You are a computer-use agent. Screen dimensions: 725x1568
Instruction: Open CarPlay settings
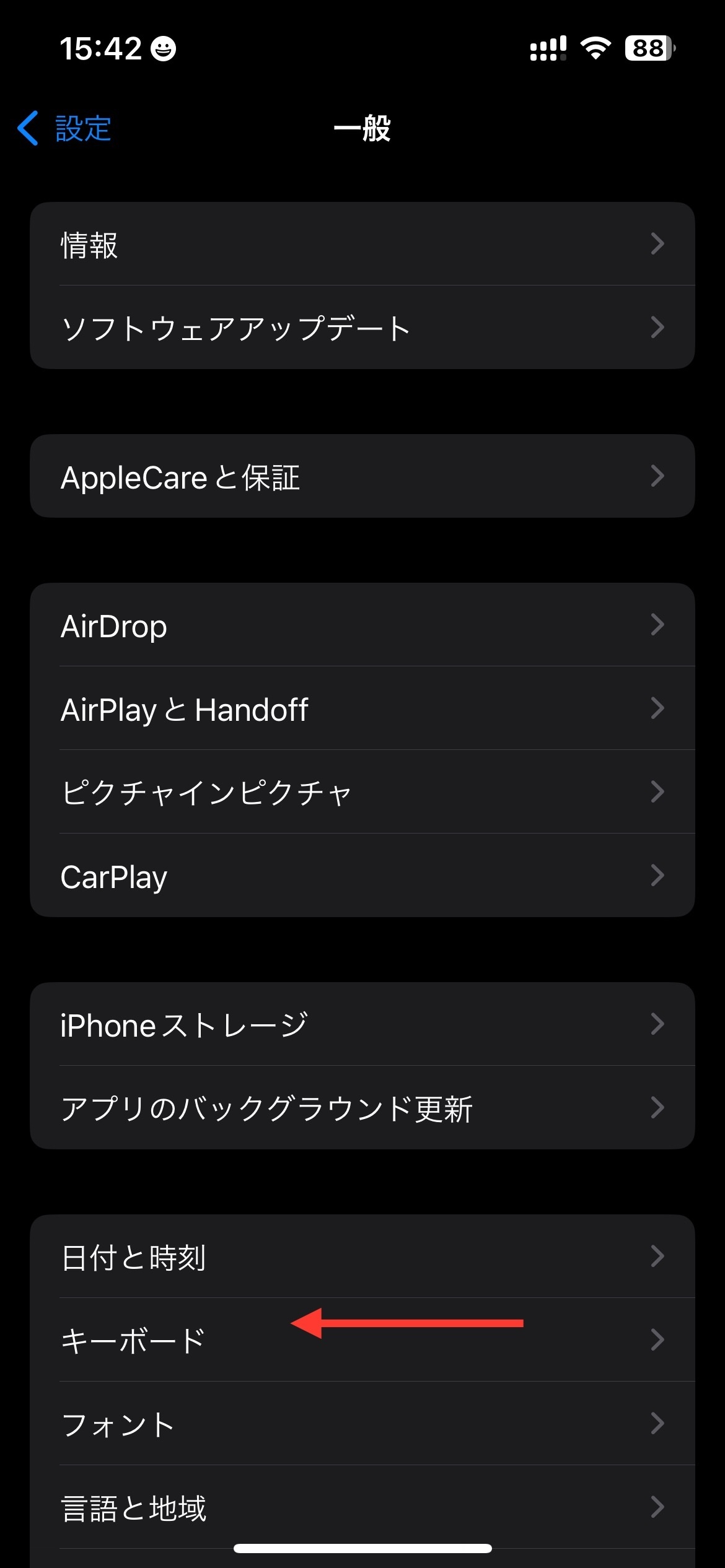[362, 876]
